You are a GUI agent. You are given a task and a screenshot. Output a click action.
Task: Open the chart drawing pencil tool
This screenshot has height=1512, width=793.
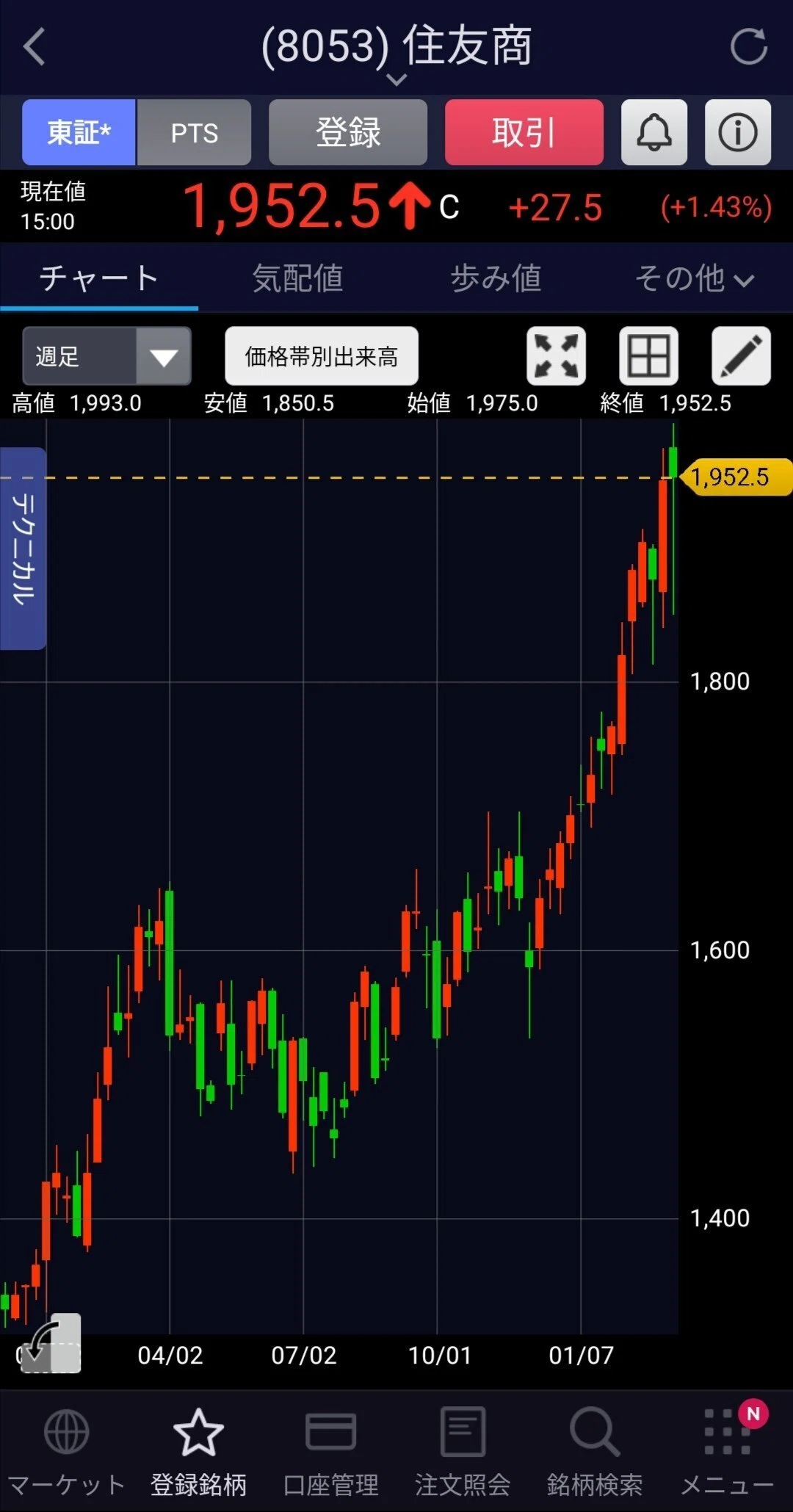742,356
